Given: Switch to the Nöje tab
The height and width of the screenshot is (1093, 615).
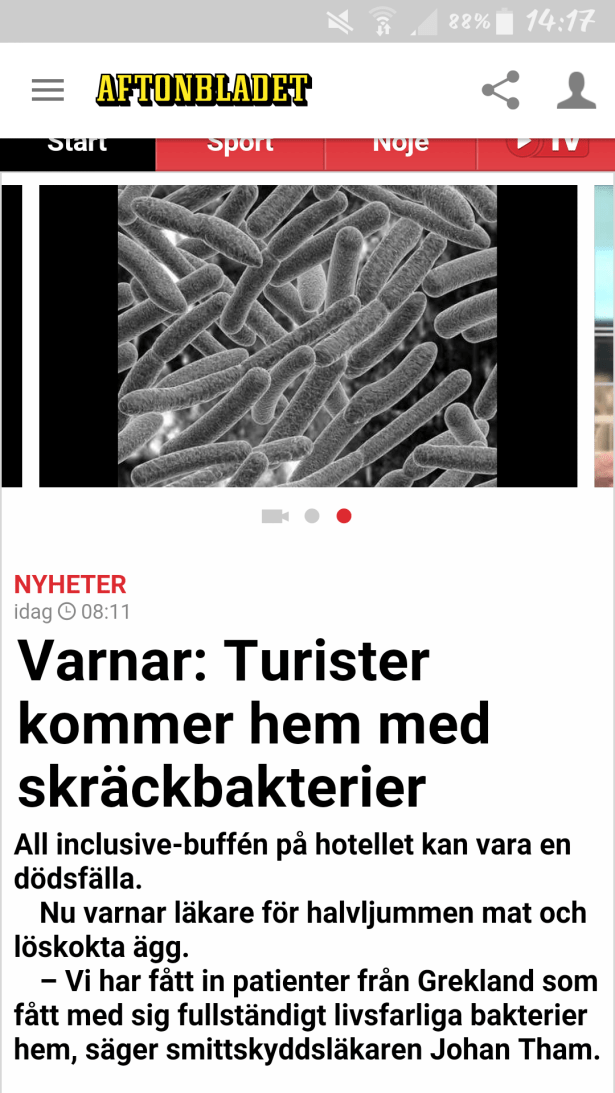Looking at the screenshot, I should 401,147.
